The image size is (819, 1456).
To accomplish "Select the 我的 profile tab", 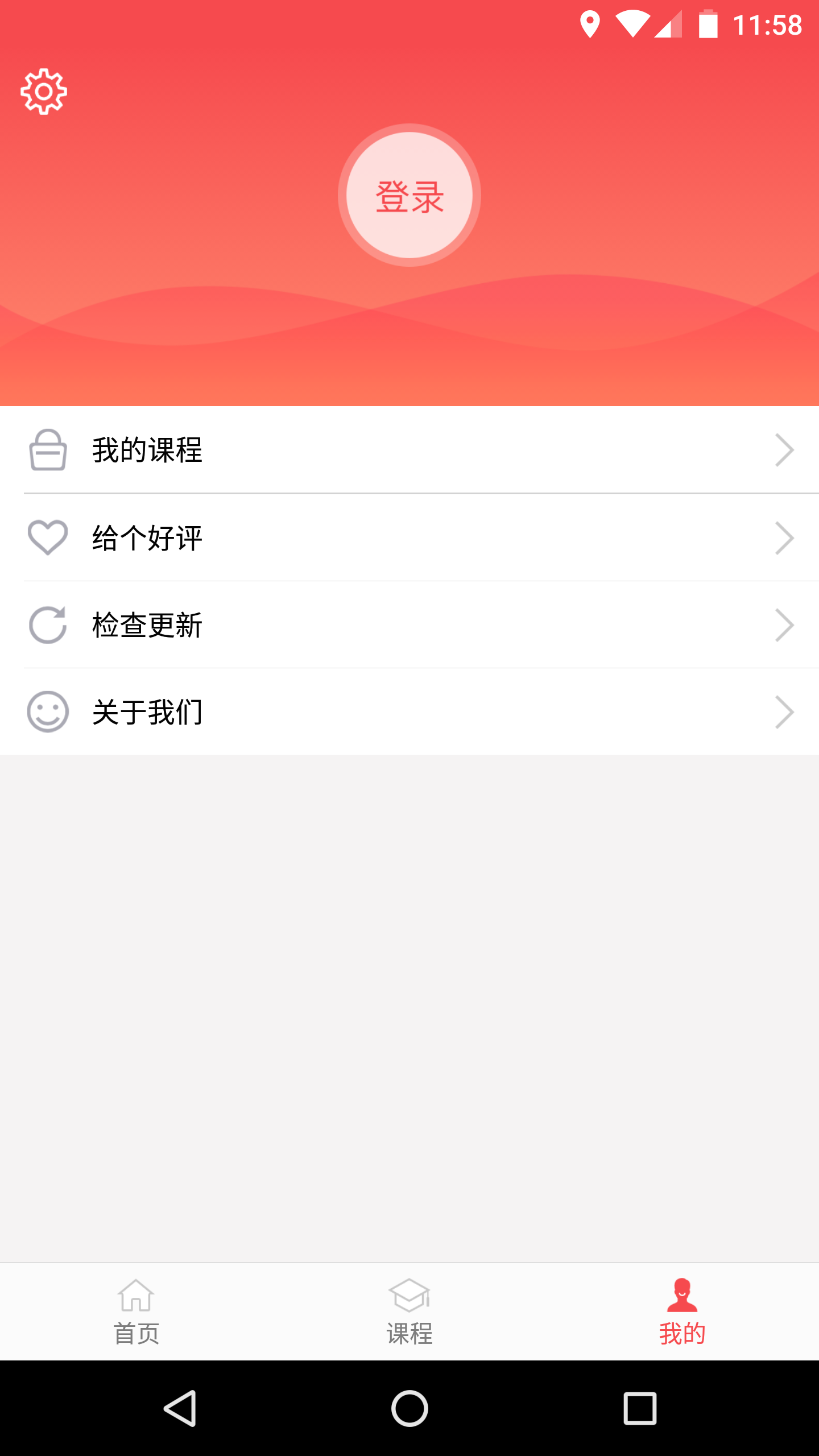I will [682, 1312].
